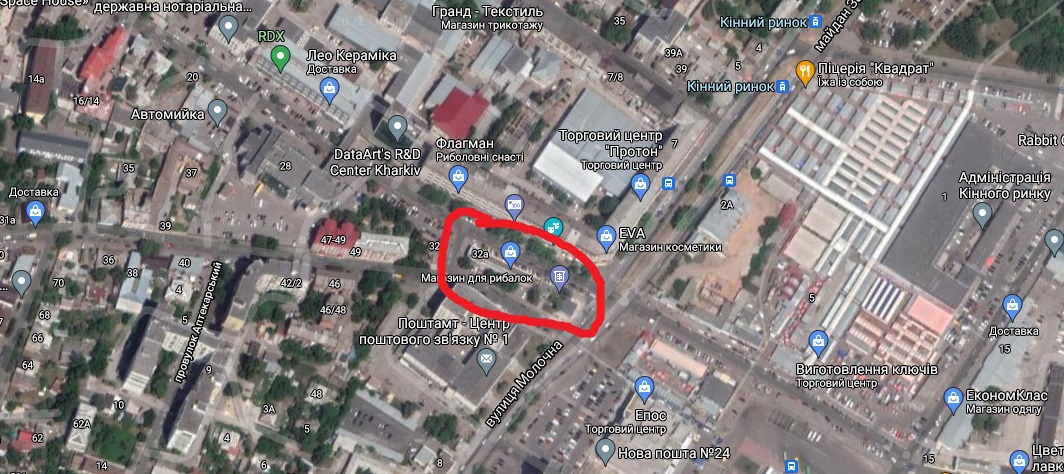This screenshot has width=1064, height=474.
Task: Select the Лео Кераміка shop pin
Action: tap(327, 90)
